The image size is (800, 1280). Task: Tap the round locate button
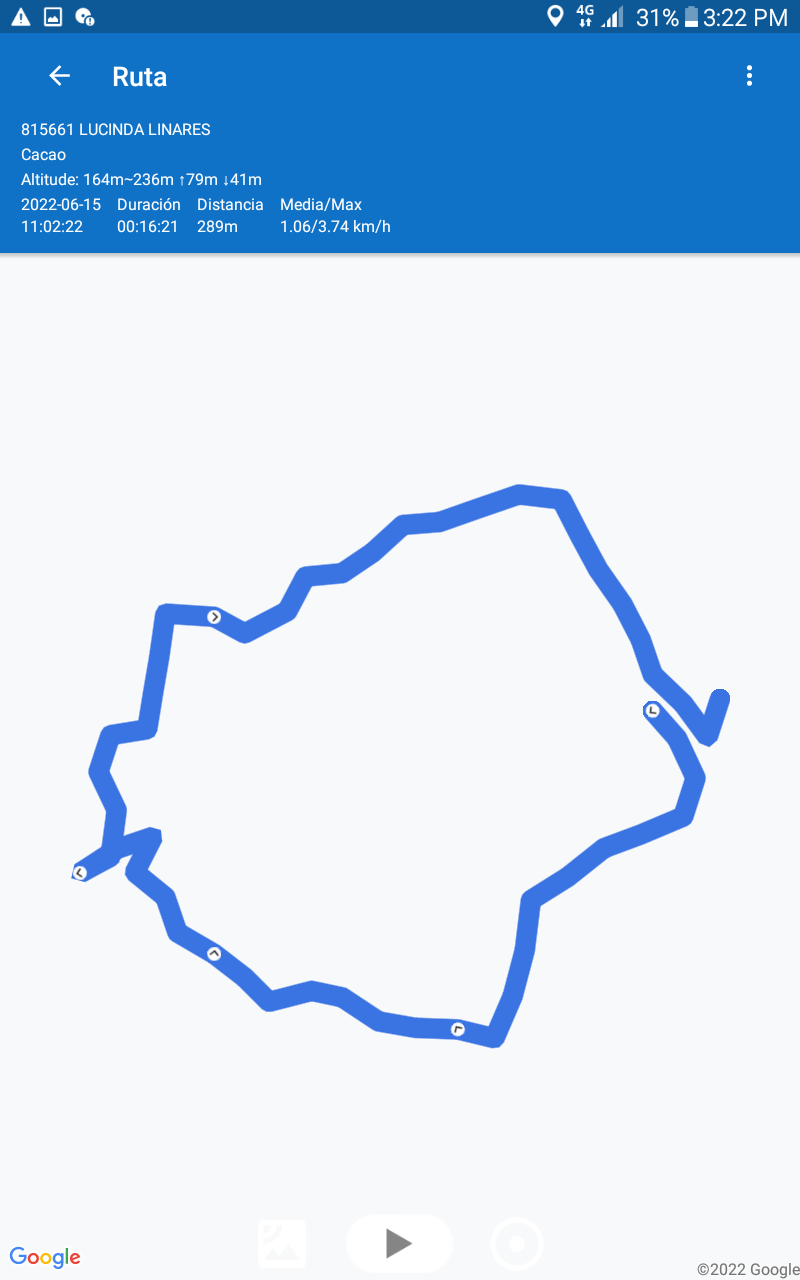[x=517, y=1244]
